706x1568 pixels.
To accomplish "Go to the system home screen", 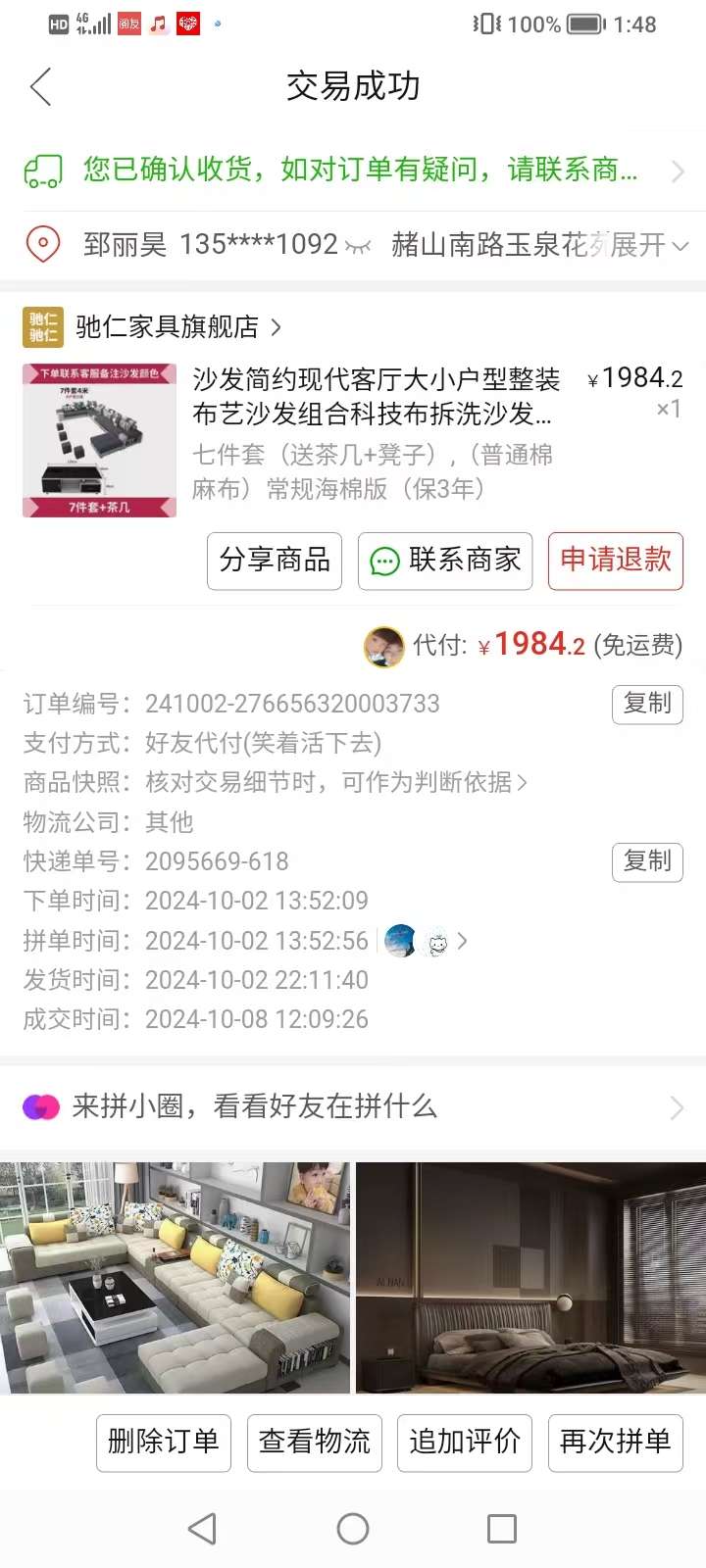I will click(353, 1529).
